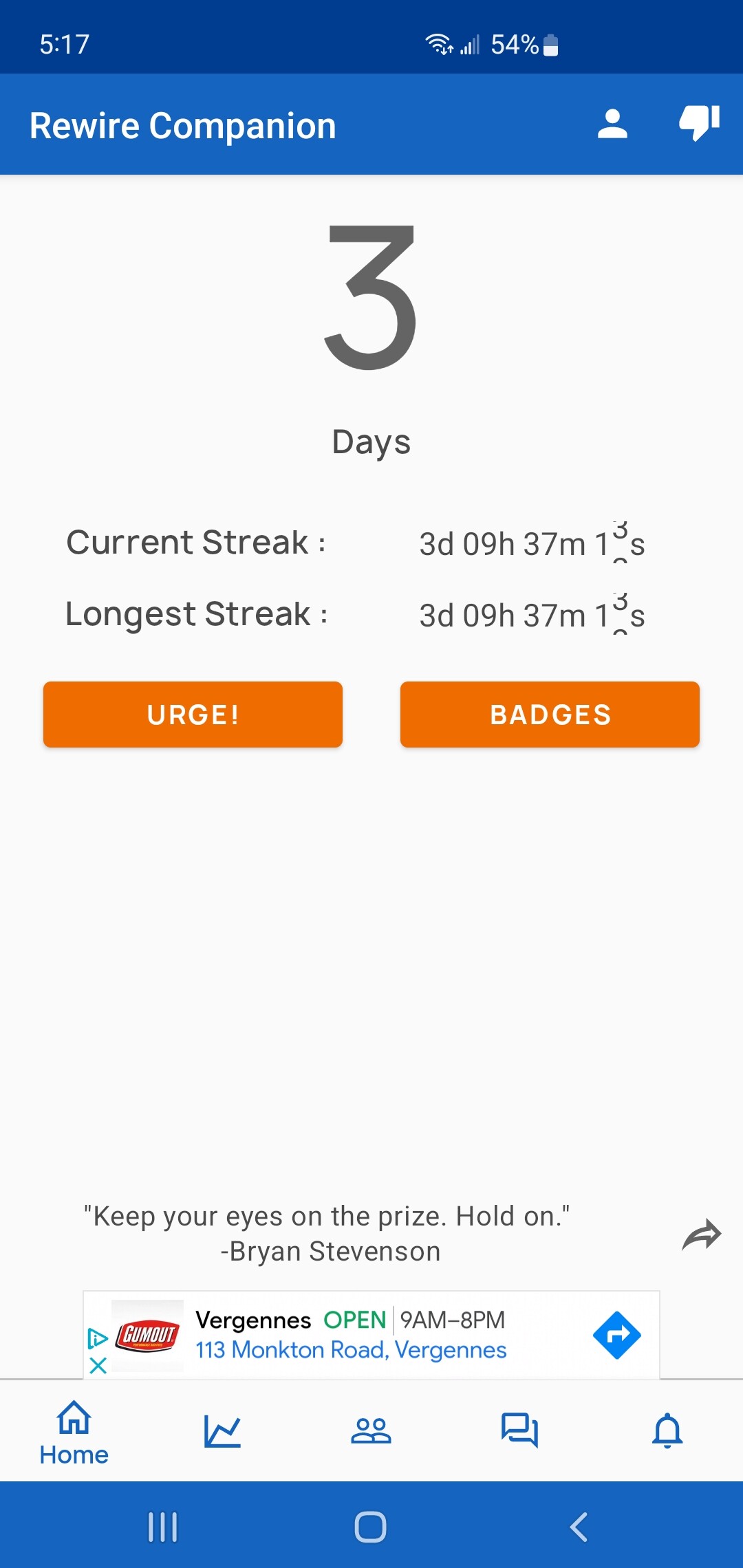The width and height of the screenshot is (743, 1568).
Task: Switch to the statistics chart tab
Action: (x=222, y=1431)
